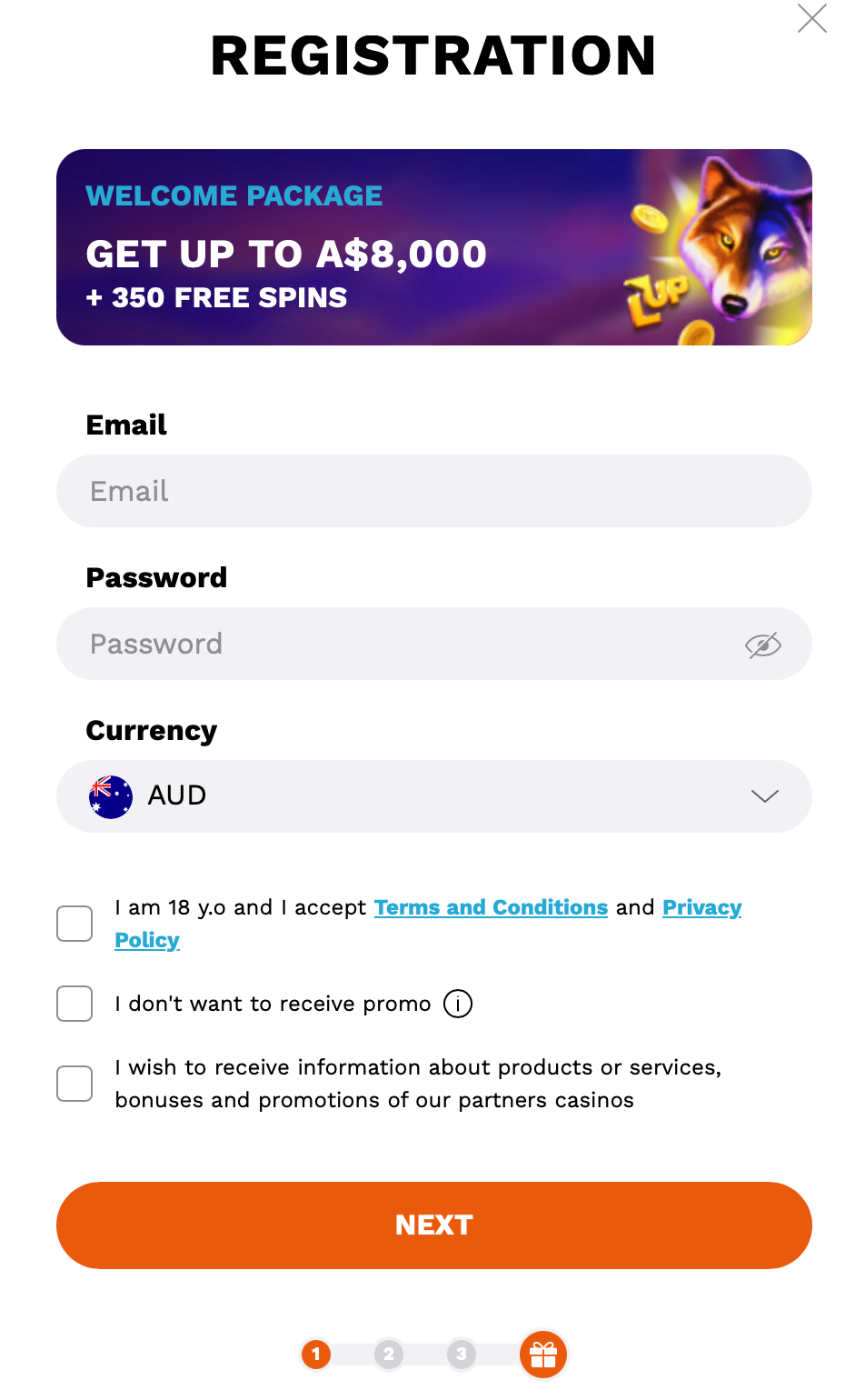Check the 18 y.o. terms acceptance box
Viewport: 865px width, 1400px height.
pos(75,924)
